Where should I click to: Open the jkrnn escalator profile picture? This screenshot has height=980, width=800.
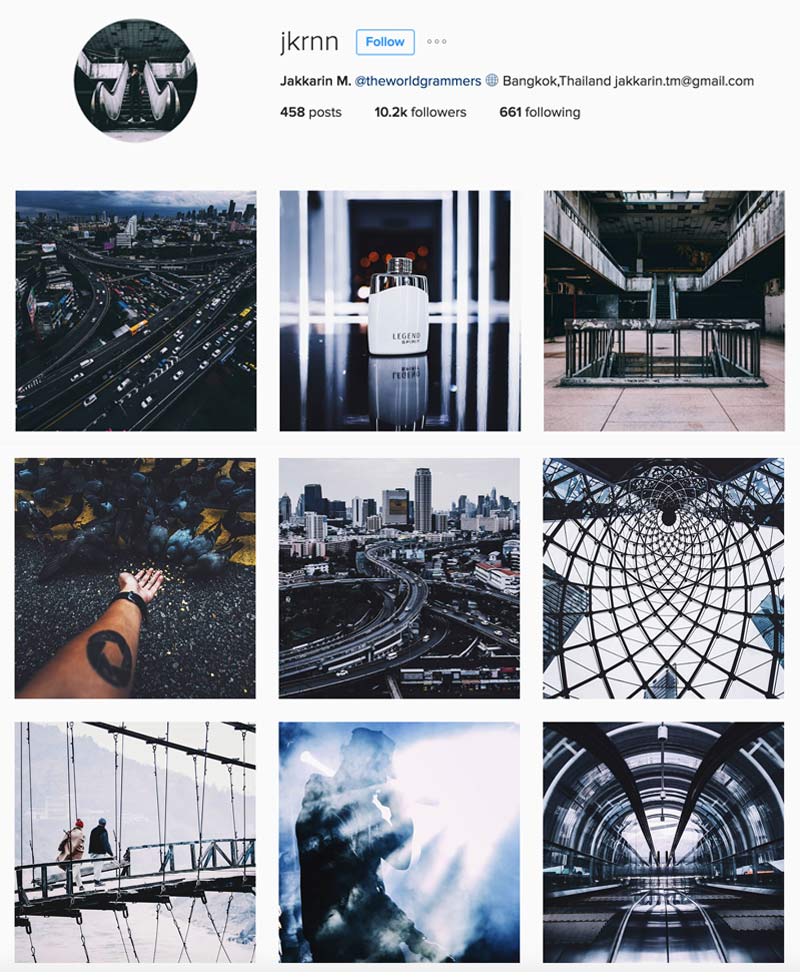pyautogui.click(x=136, y=80)
